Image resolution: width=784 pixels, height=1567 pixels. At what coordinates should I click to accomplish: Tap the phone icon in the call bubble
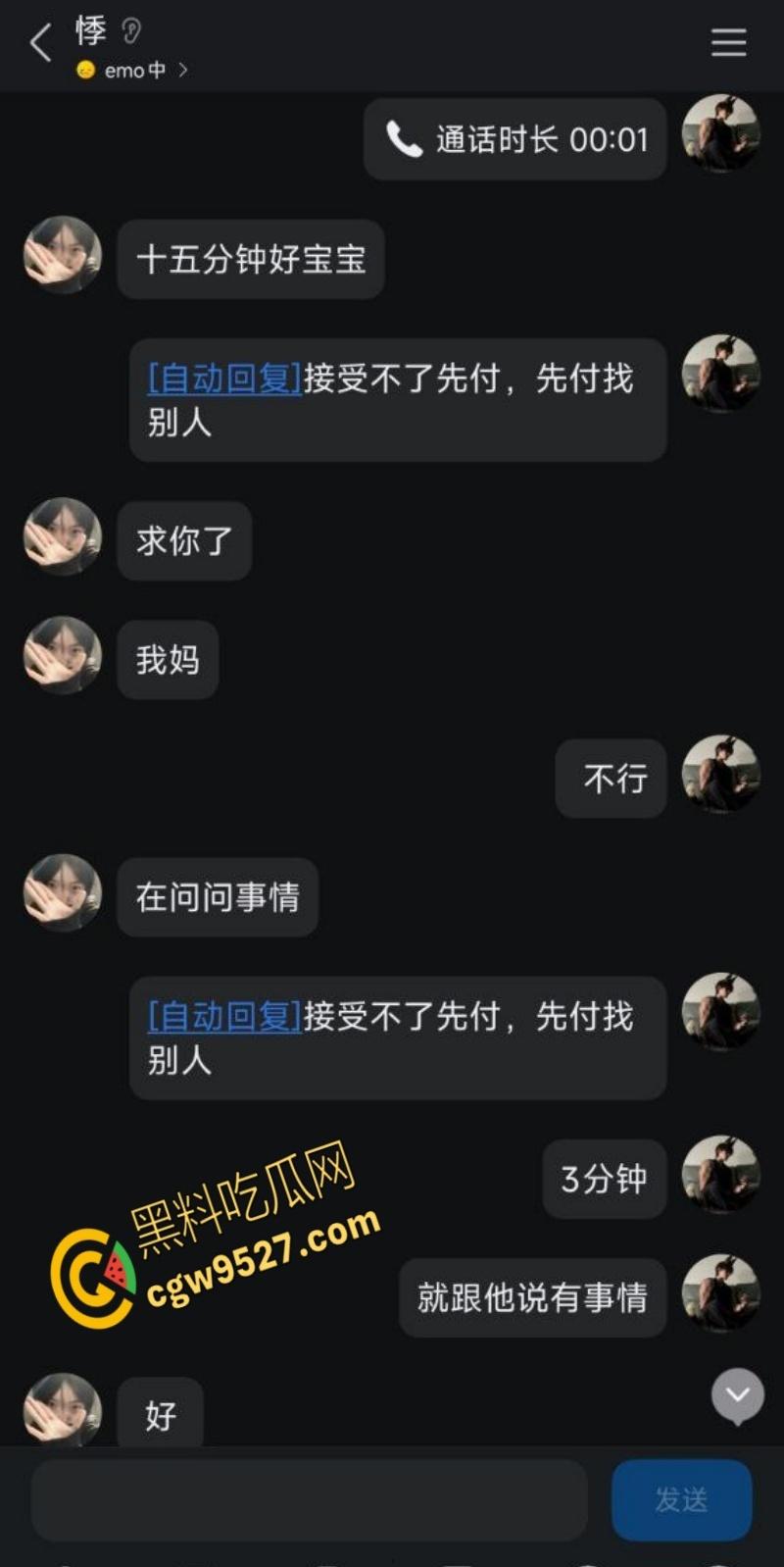(403, 139)
